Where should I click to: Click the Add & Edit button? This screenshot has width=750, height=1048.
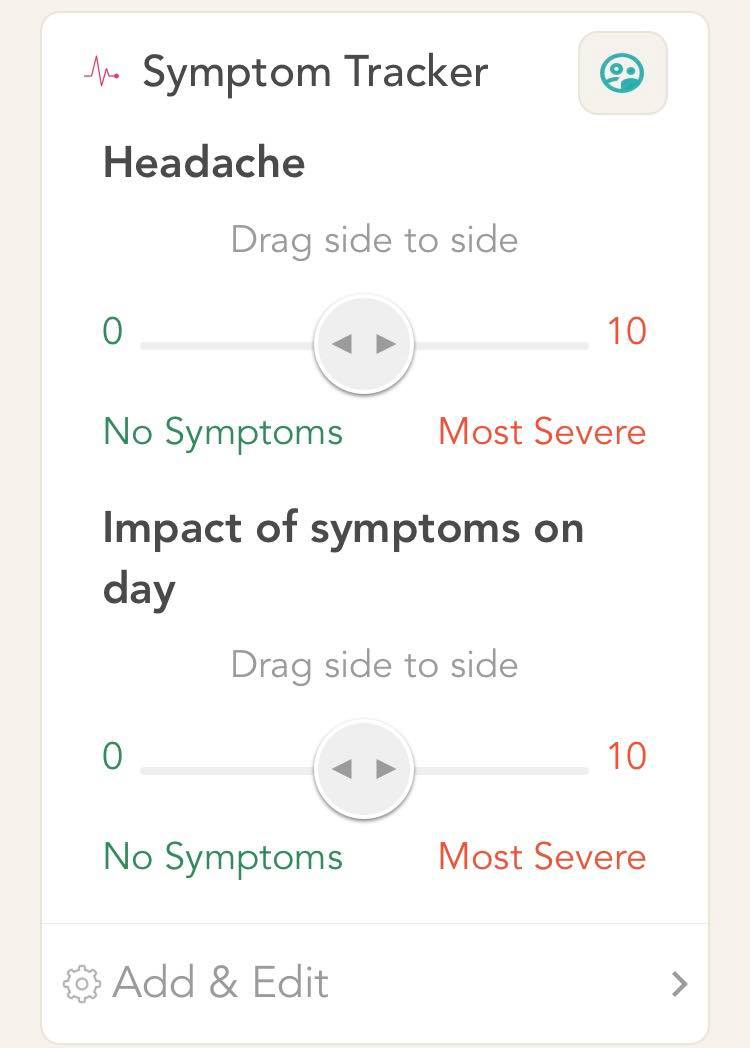[220, 983]
